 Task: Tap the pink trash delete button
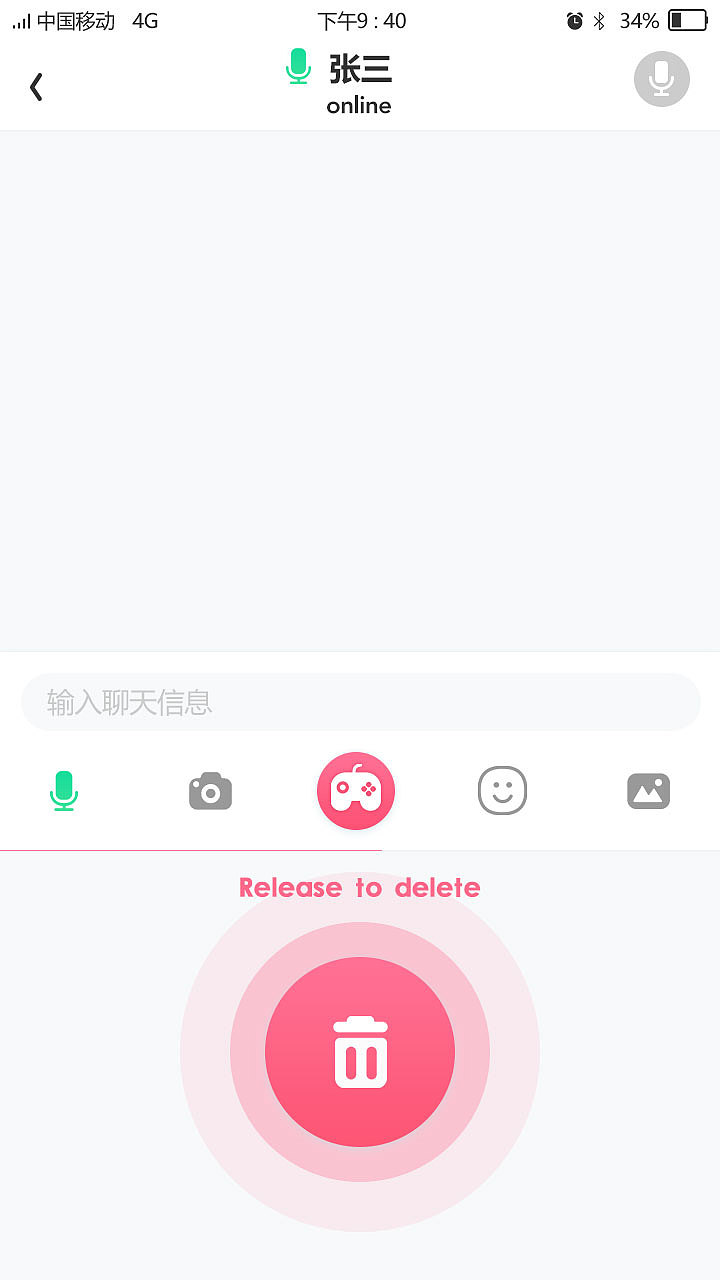tap(360, 1051)
